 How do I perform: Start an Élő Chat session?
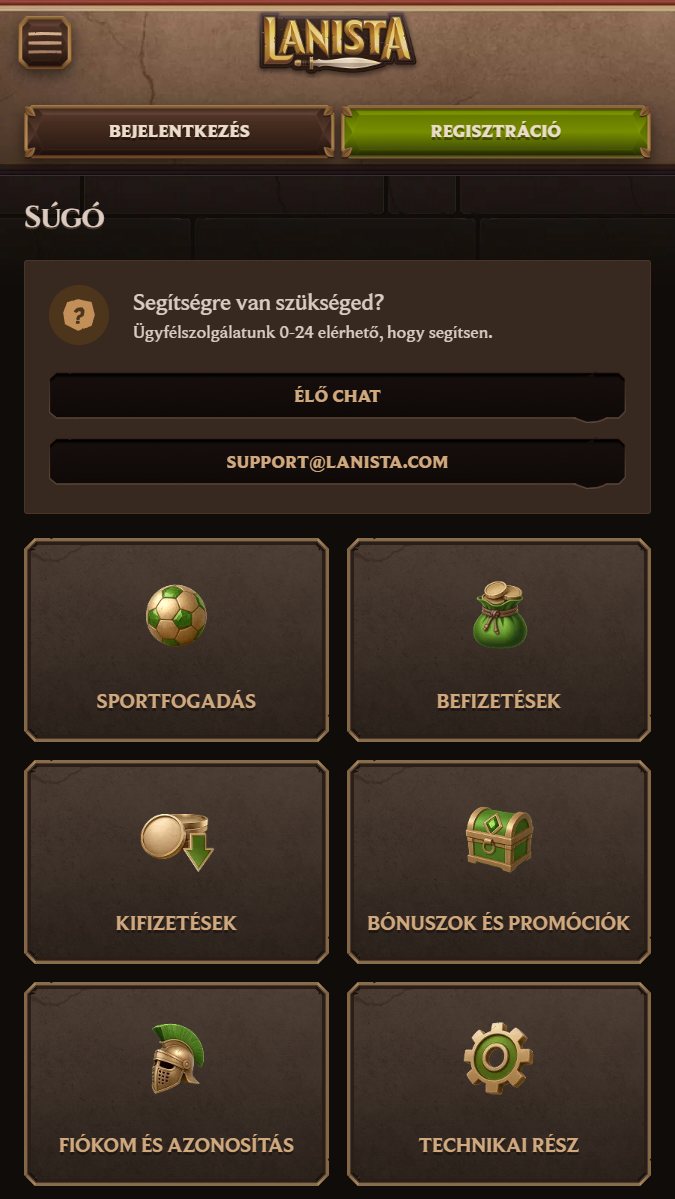(337, 396)
